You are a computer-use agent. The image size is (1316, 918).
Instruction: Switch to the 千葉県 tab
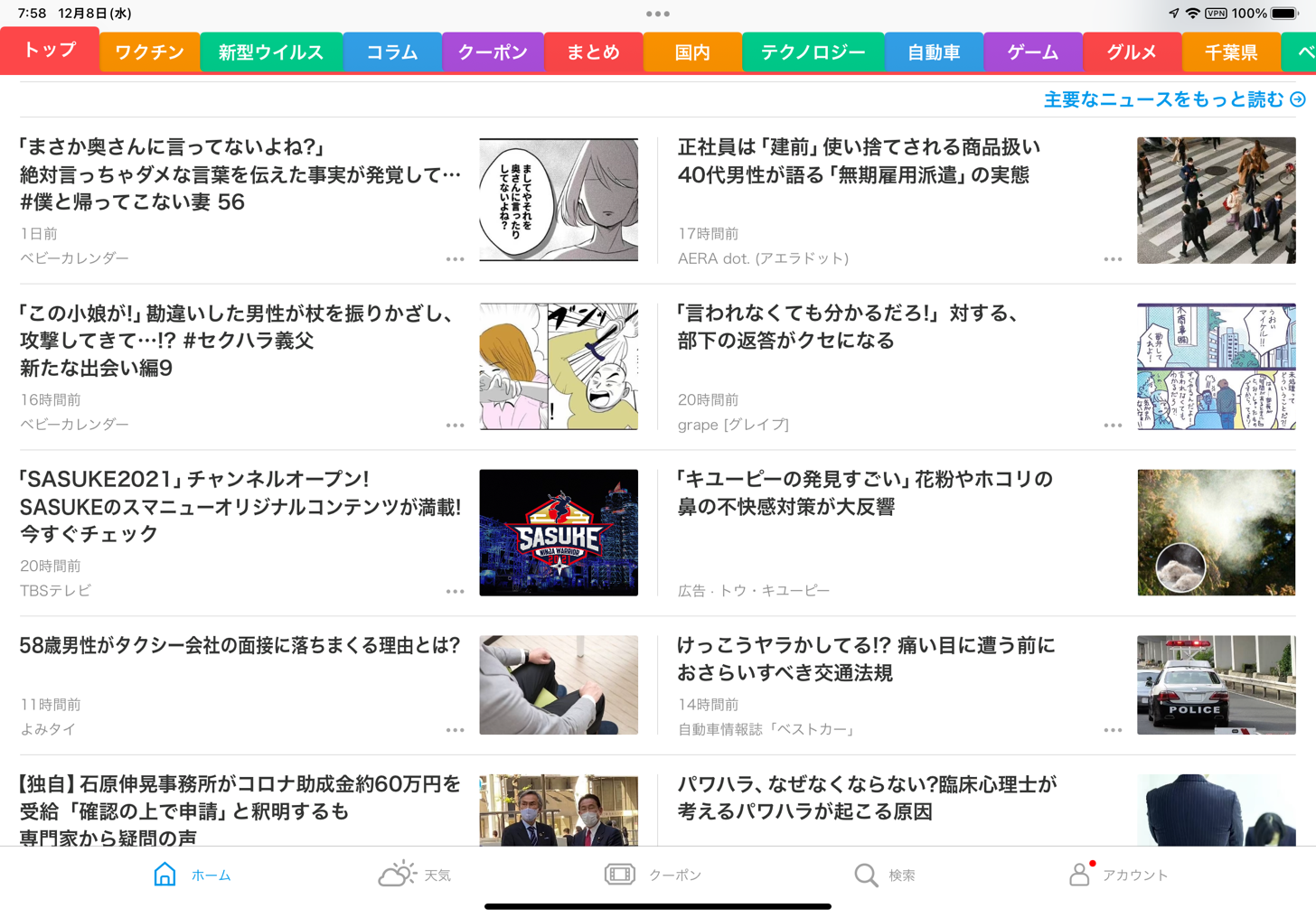click(x=1230, y=52)
